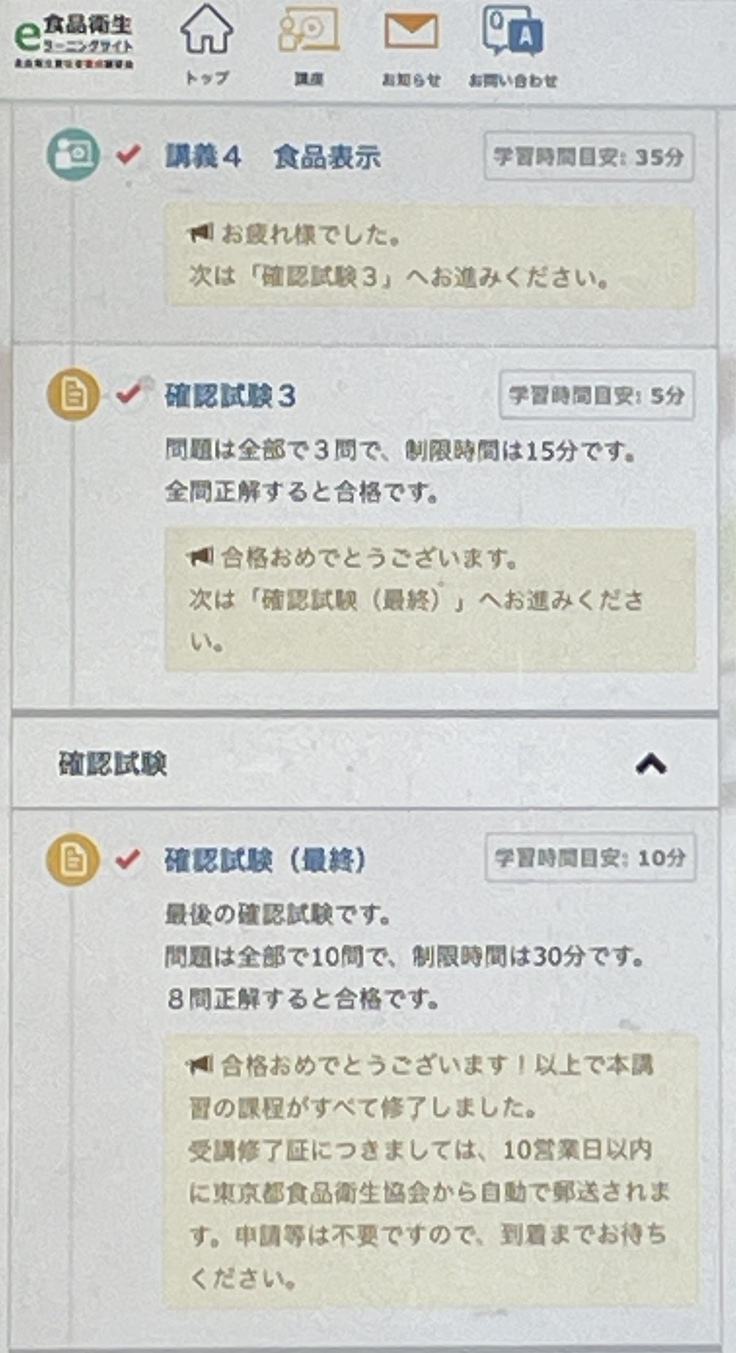736x1353 pixels.
Task: Open 確認試験(最終) final exam
Action: coord(265,860)
